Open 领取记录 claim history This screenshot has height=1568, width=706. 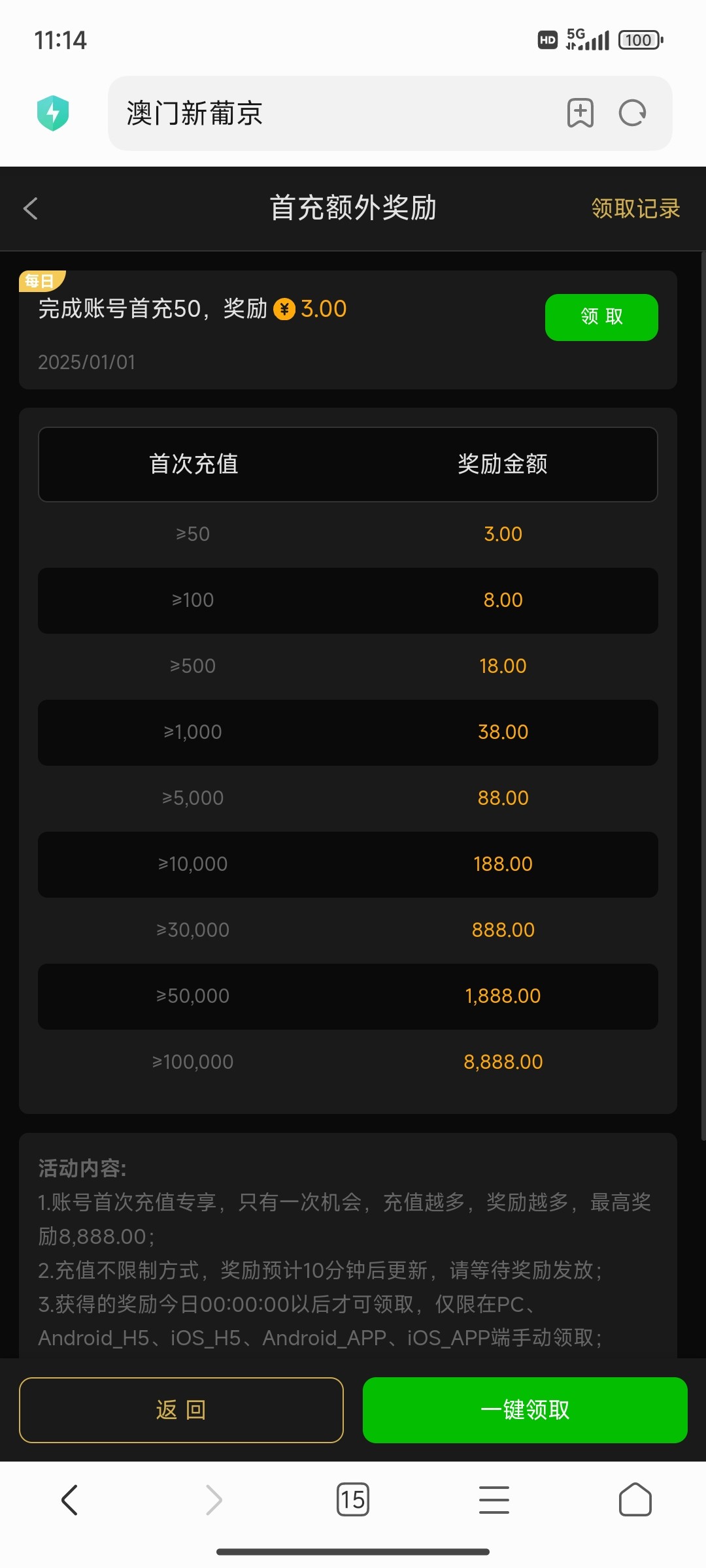[x=635, y=208]
